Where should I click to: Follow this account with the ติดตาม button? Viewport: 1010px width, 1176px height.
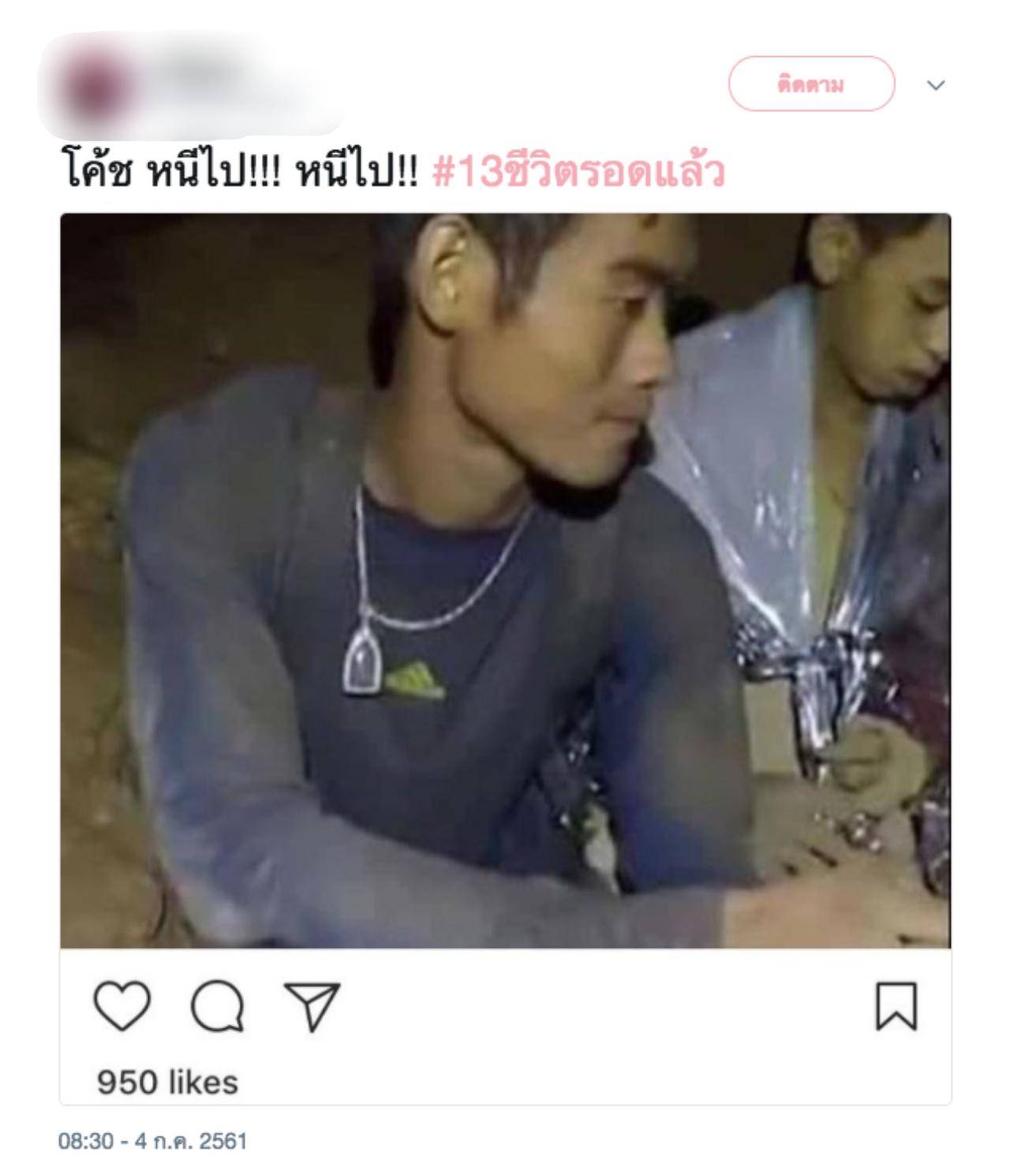click(810, 84)
